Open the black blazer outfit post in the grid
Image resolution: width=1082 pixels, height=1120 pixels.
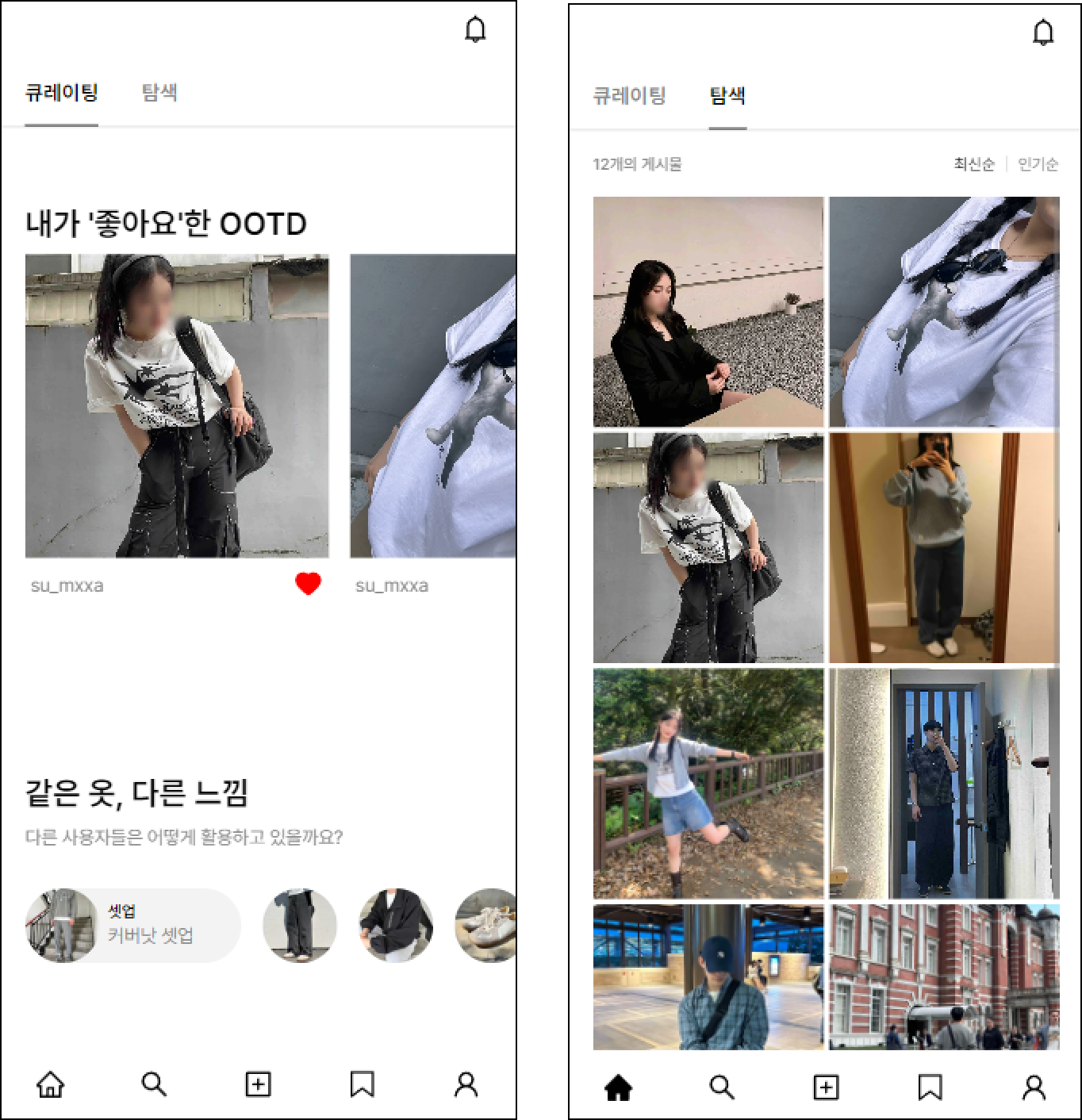[708, 312]
